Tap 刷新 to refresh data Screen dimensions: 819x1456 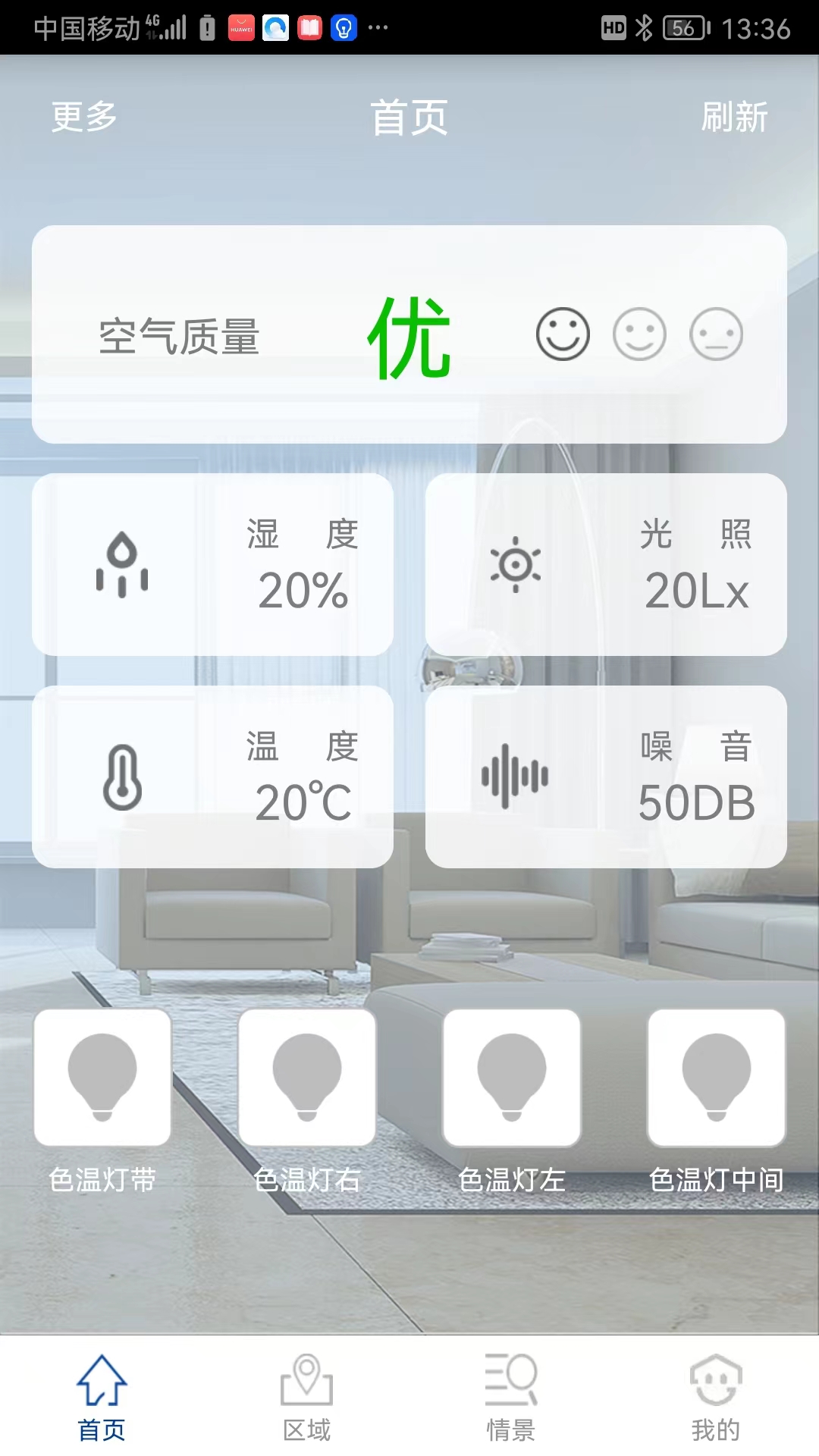coord(734,117)
